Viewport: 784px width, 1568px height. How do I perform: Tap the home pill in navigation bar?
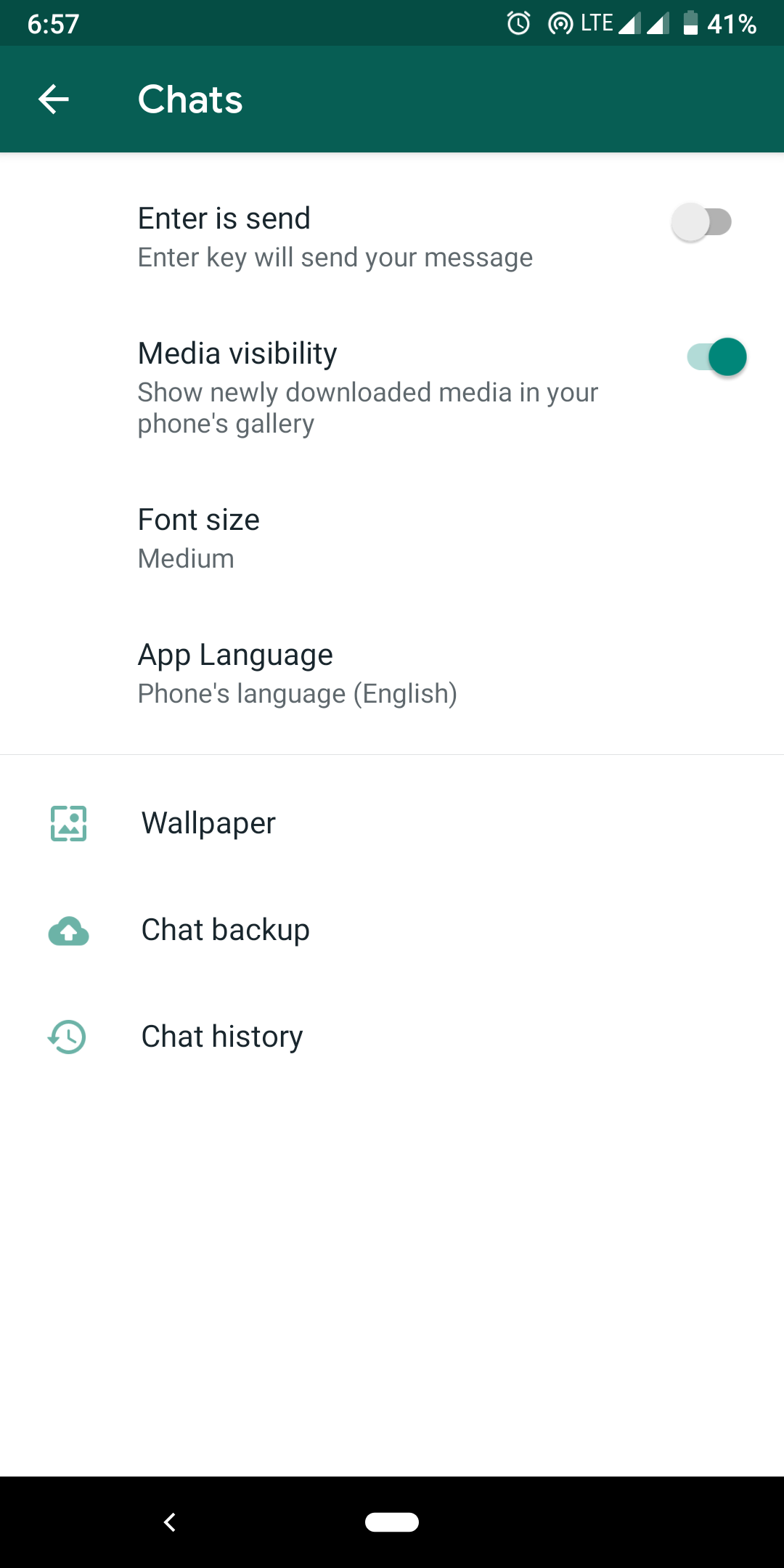coord(392,1522)
